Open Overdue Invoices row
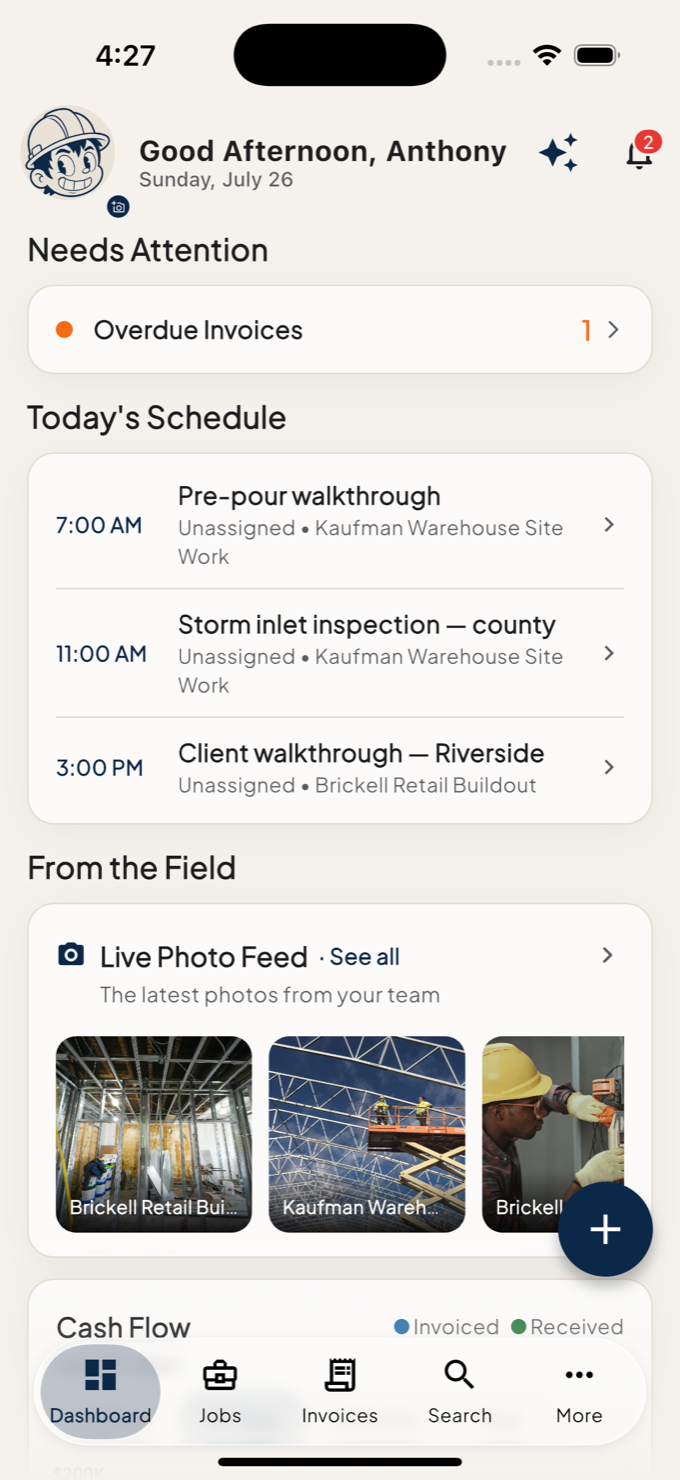680x1480 pixels. [x=340, y=330]
